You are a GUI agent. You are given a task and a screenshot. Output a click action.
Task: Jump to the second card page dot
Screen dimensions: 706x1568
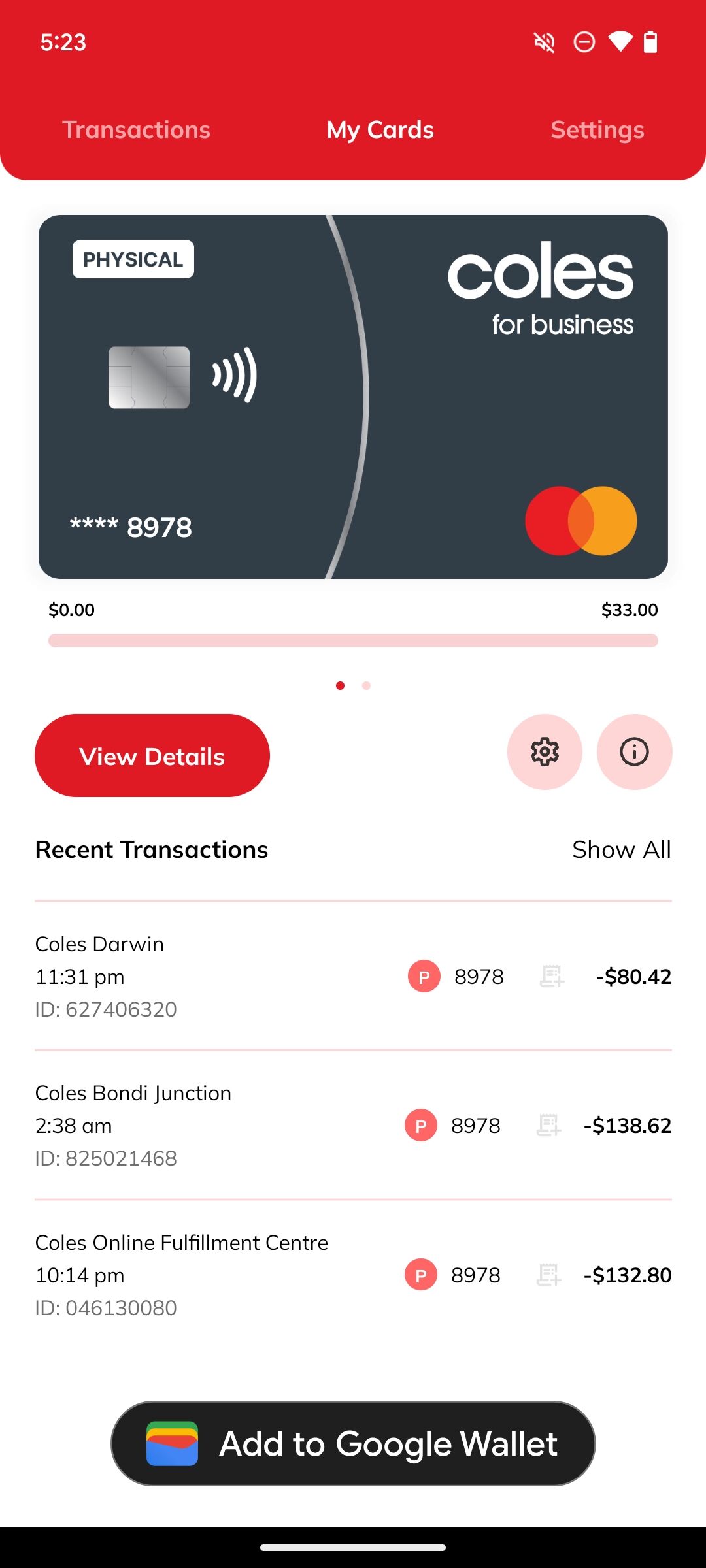366,685
